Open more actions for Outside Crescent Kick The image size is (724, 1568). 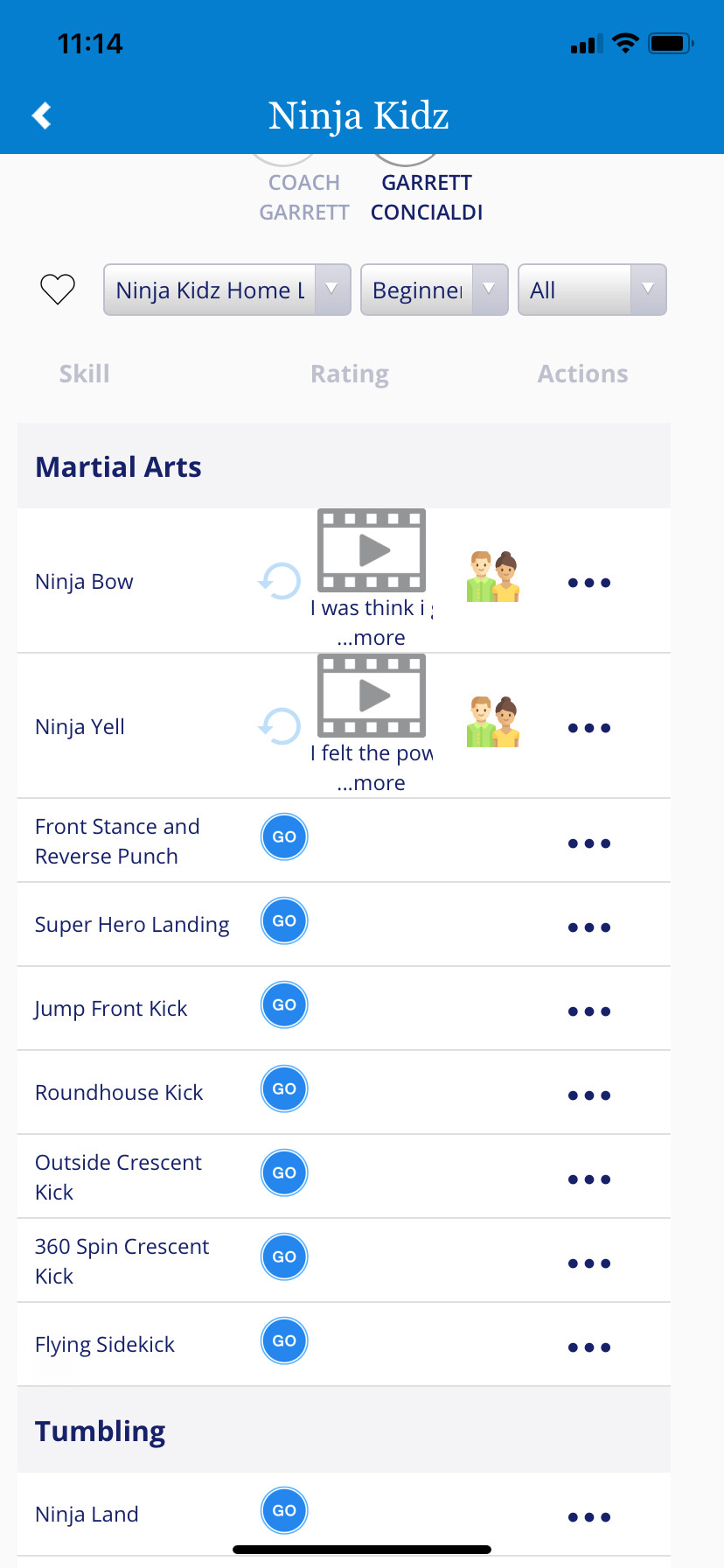click(589, 1179)
